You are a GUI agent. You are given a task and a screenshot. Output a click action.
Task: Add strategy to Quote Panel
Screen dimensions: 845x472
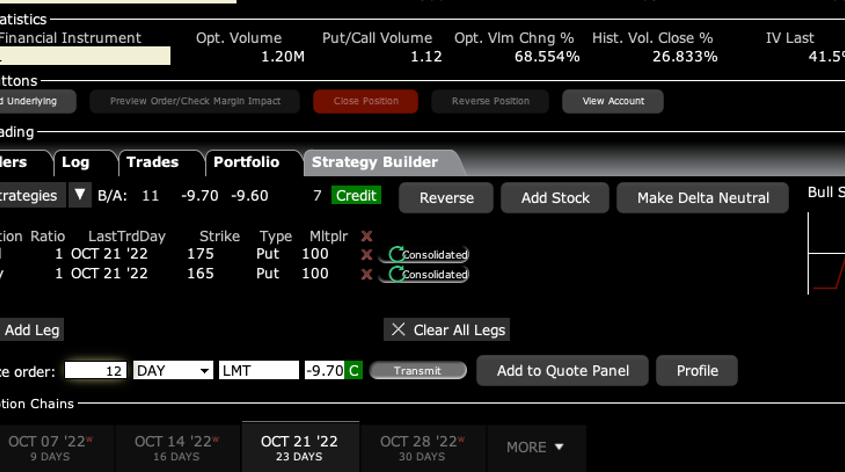pos(562,371)
